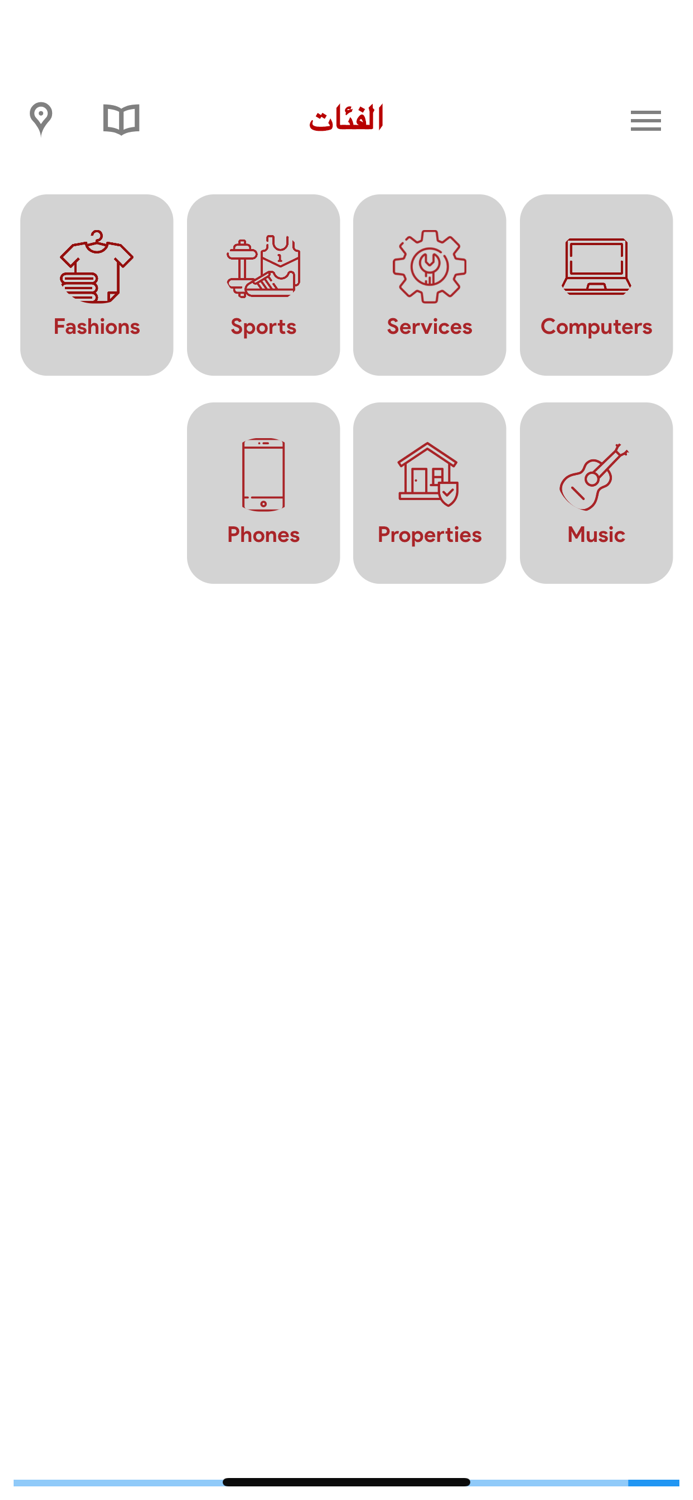Screen dimensions: 693x1500
Task: Open the hamburger menu
Action: 645,121
